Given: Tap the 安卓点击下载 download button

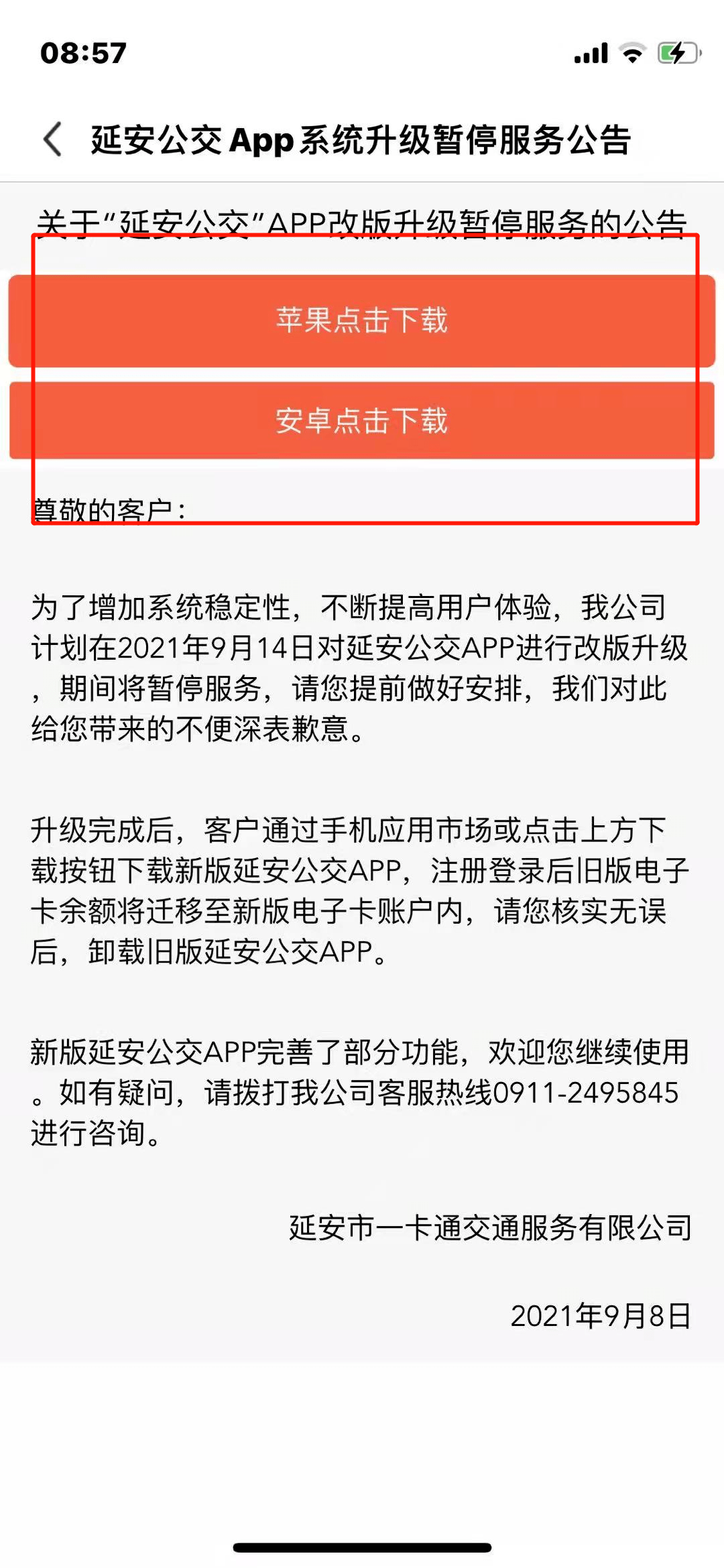Looking at the screenshot, I should [362, 422].
